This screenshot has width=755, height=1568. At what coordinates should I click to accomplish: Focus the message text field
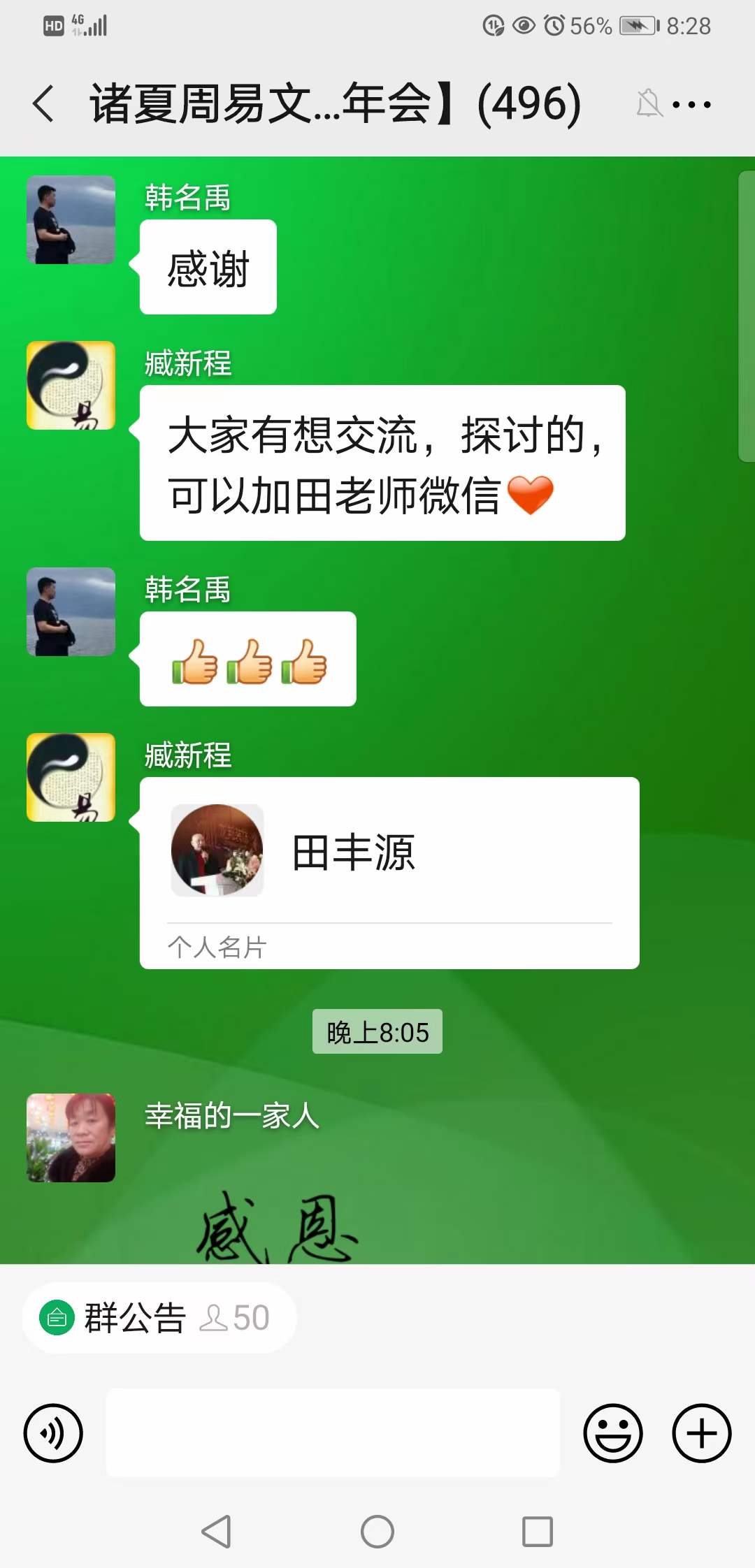tap(333, 1433)
